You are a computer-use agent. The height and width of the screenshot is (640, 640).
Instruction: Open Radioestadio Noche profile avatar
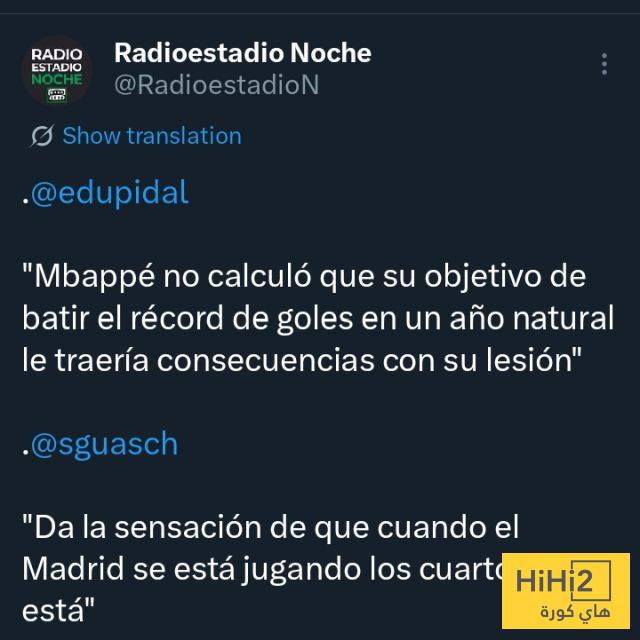click(x=57, y=70)
